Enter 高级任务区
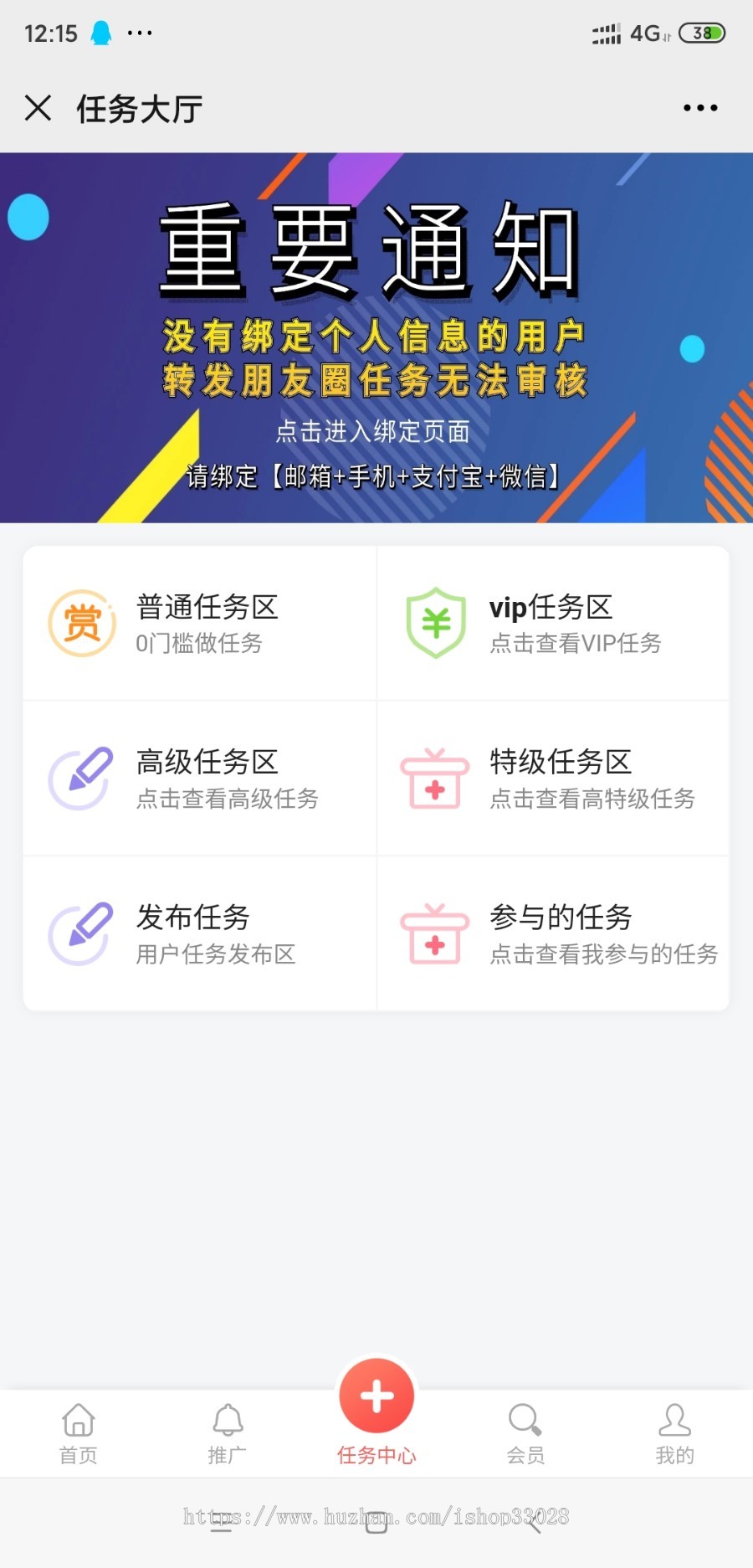 200,779
